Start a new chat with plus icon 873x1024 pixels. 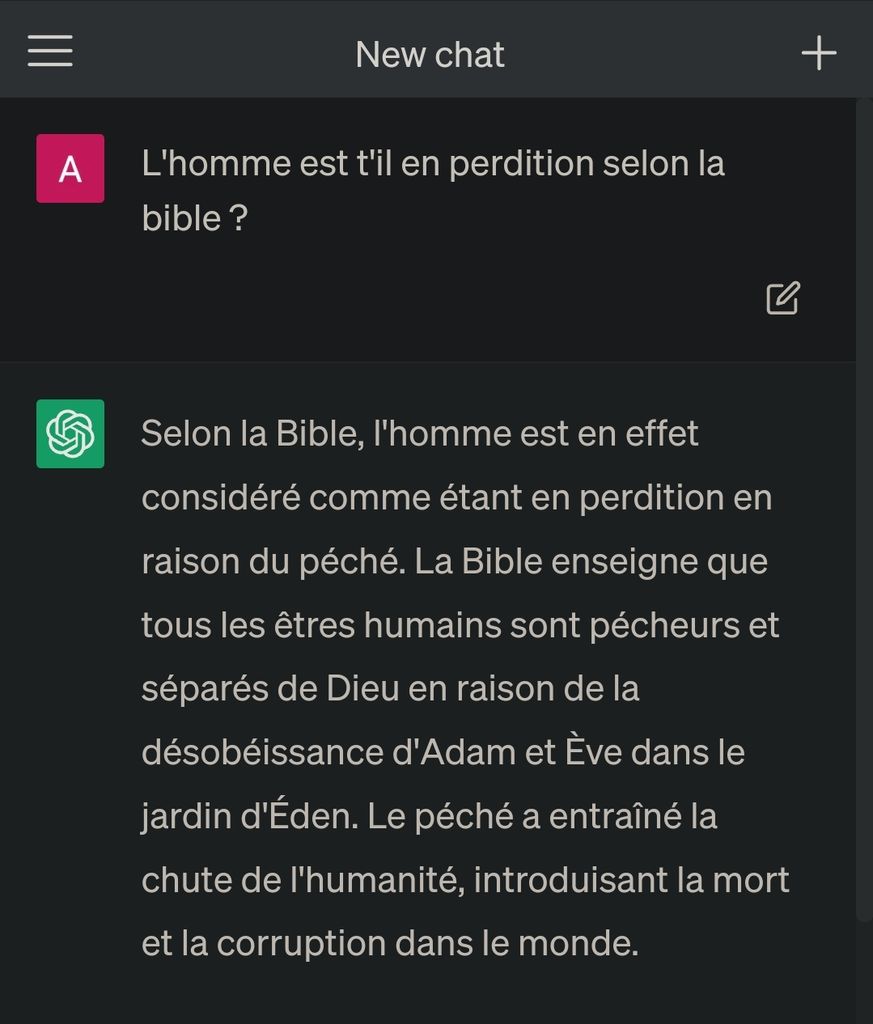[x=818, y=52]
